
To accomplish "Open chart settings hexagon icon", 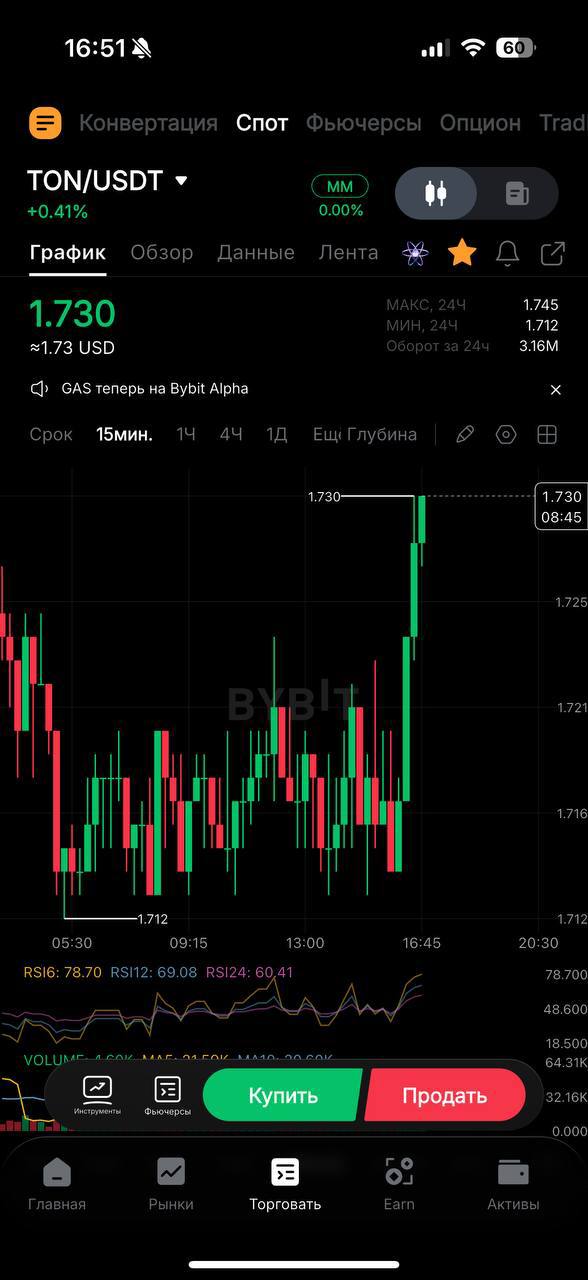I will click(x=506, y=434).
